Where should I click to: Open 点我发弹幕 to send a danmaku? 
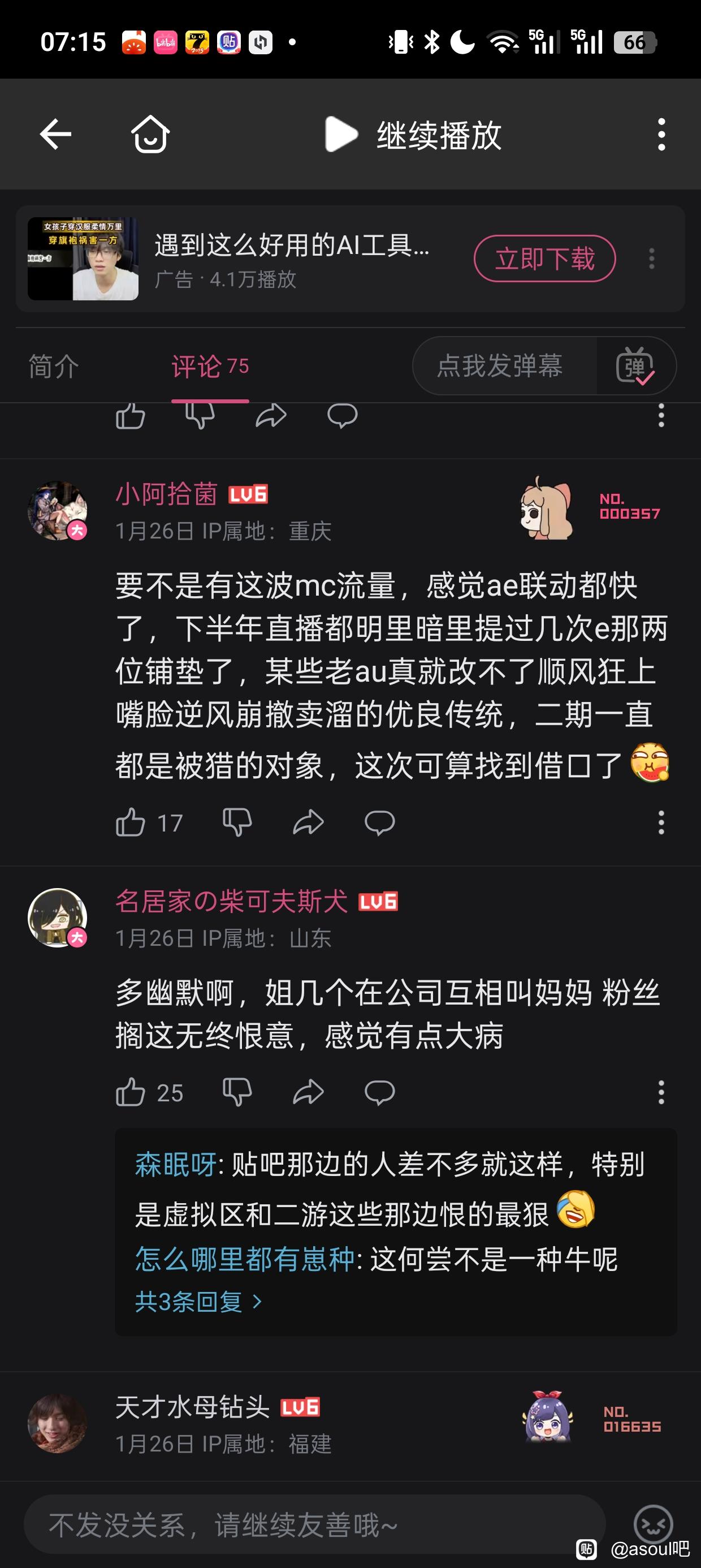tap(500, 366)
